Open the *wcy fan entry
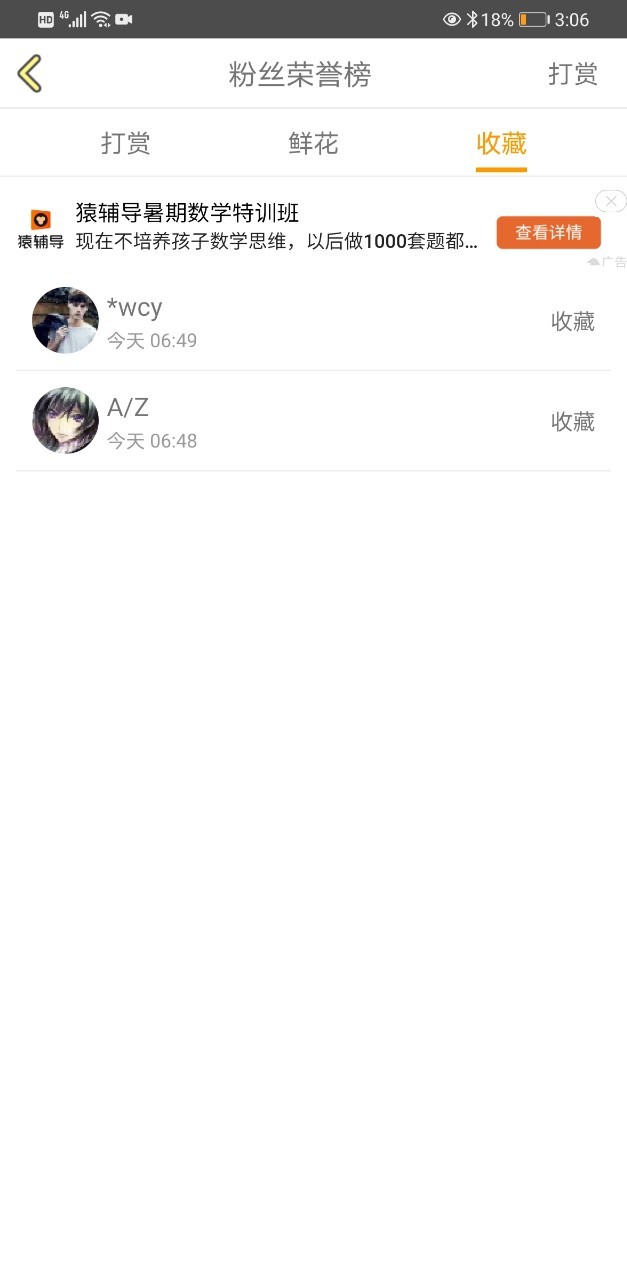Viewport: 627px width, 1280px height. (313, 321)
